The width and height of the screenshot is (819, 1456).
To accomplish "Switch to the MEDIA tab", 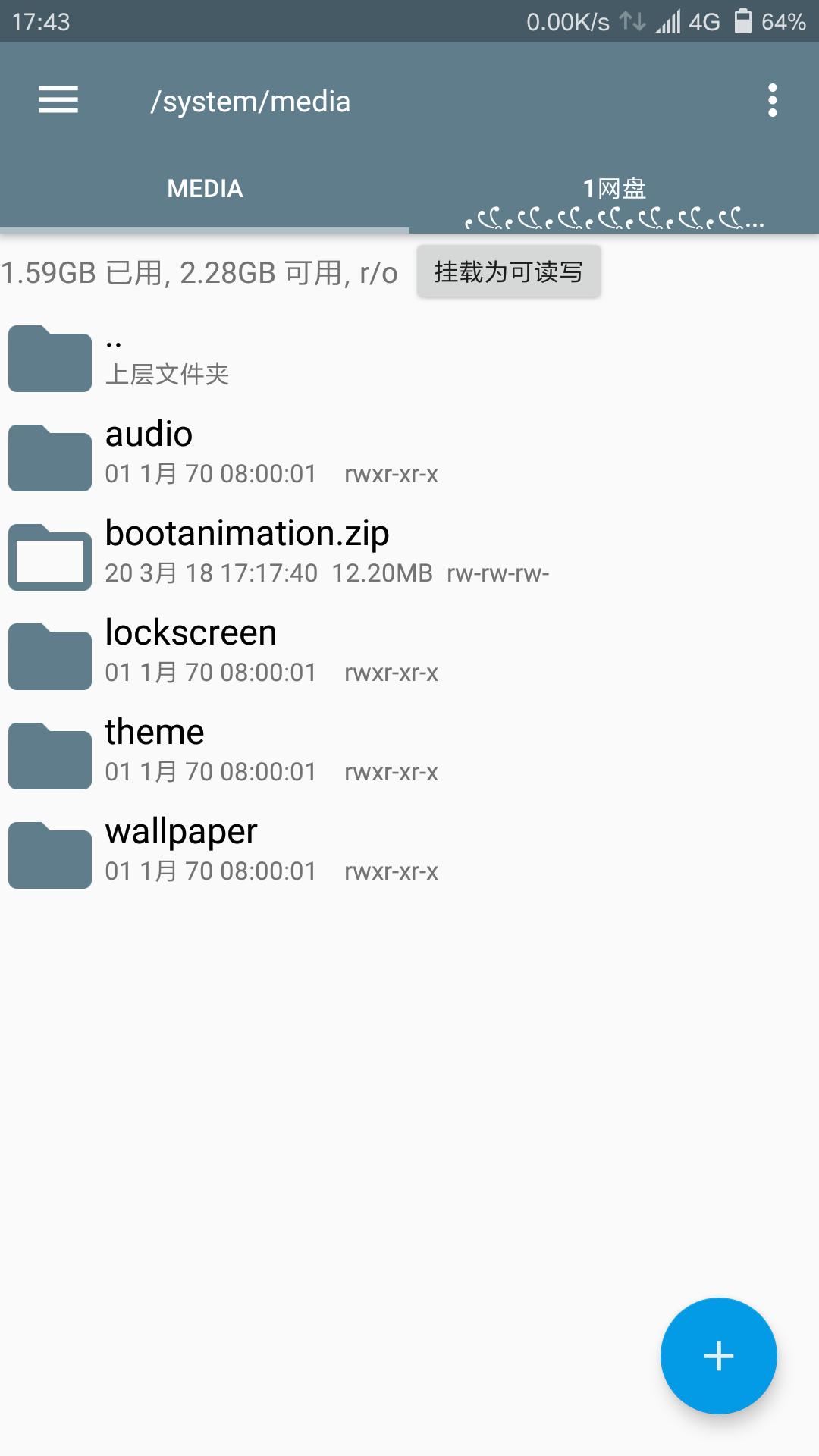I will click(x=205, y=190).
